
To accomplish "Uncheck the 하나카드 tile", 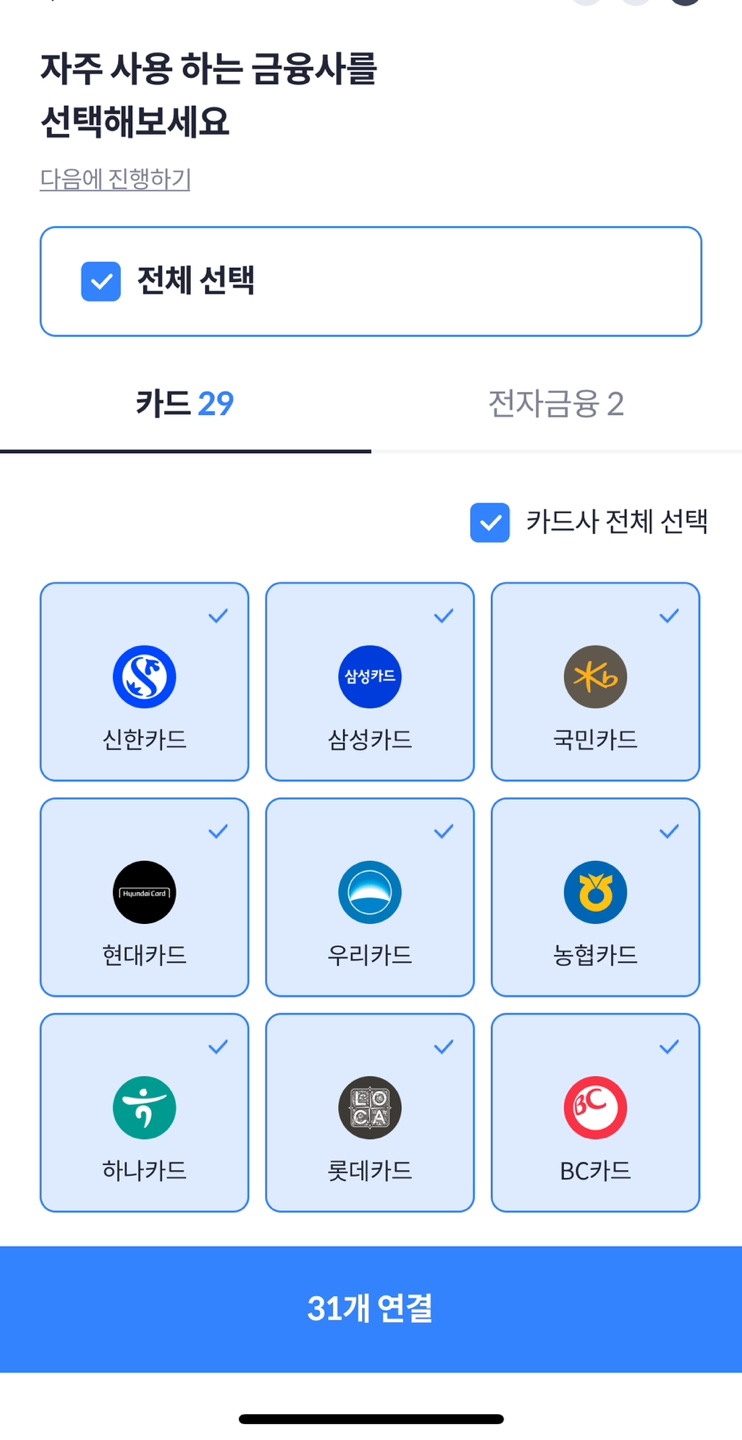I will tap(144, 1113).
